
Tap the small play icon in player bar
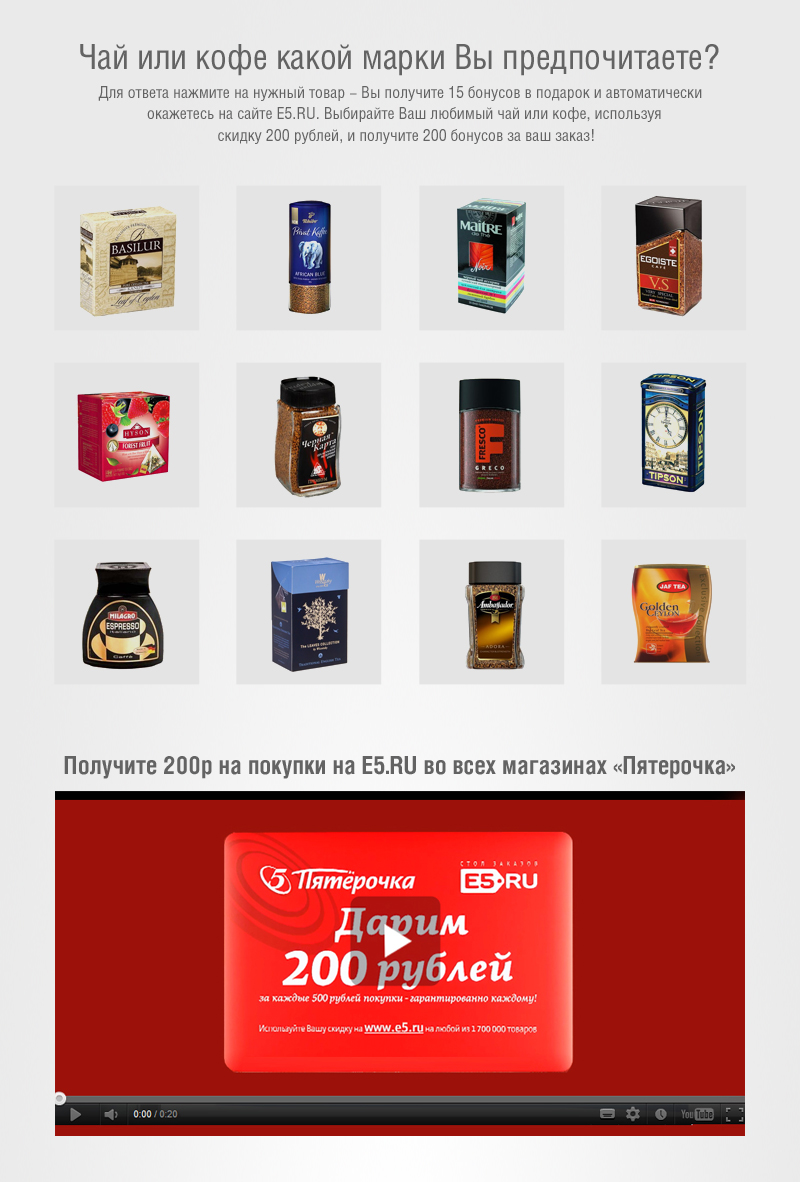[x=75, y=1114]
